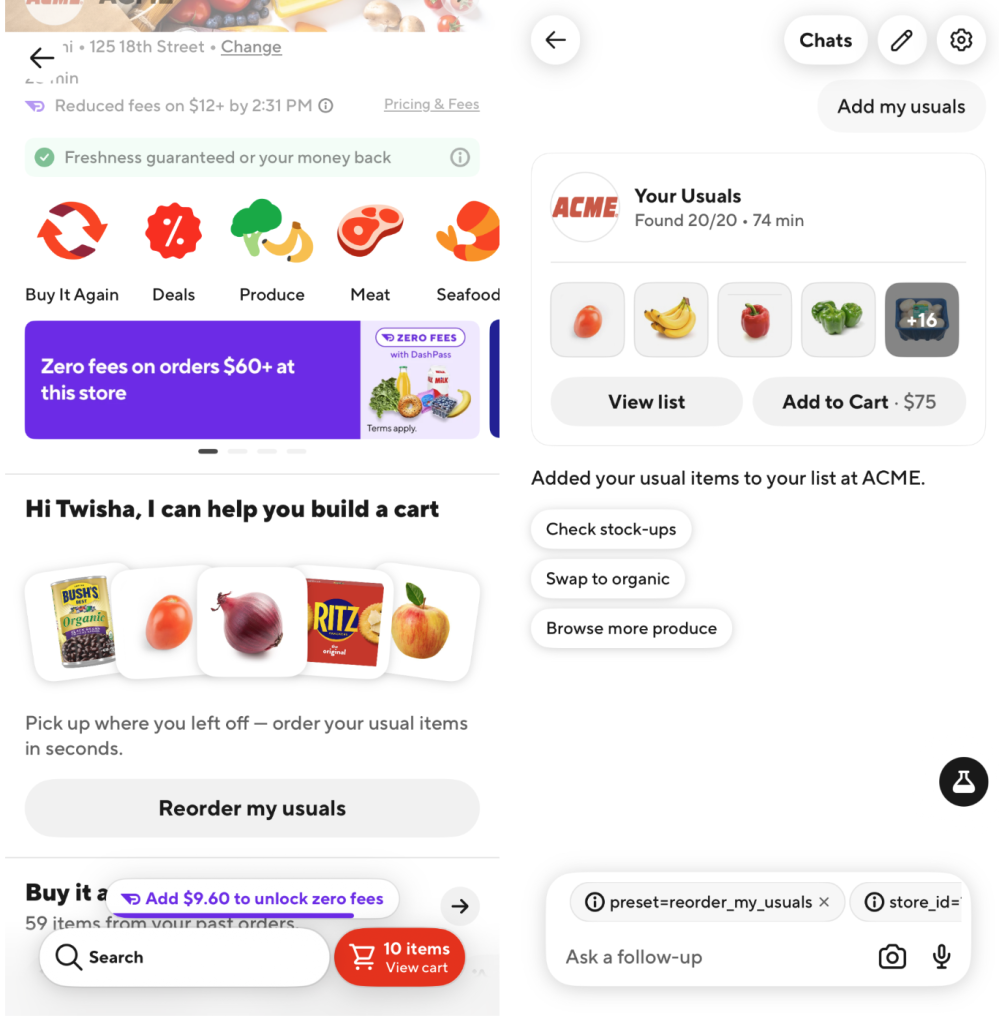The height and width of the screenshot is (1024, 999).
Task: View cart with 10 items
Action: coord(400,957)
